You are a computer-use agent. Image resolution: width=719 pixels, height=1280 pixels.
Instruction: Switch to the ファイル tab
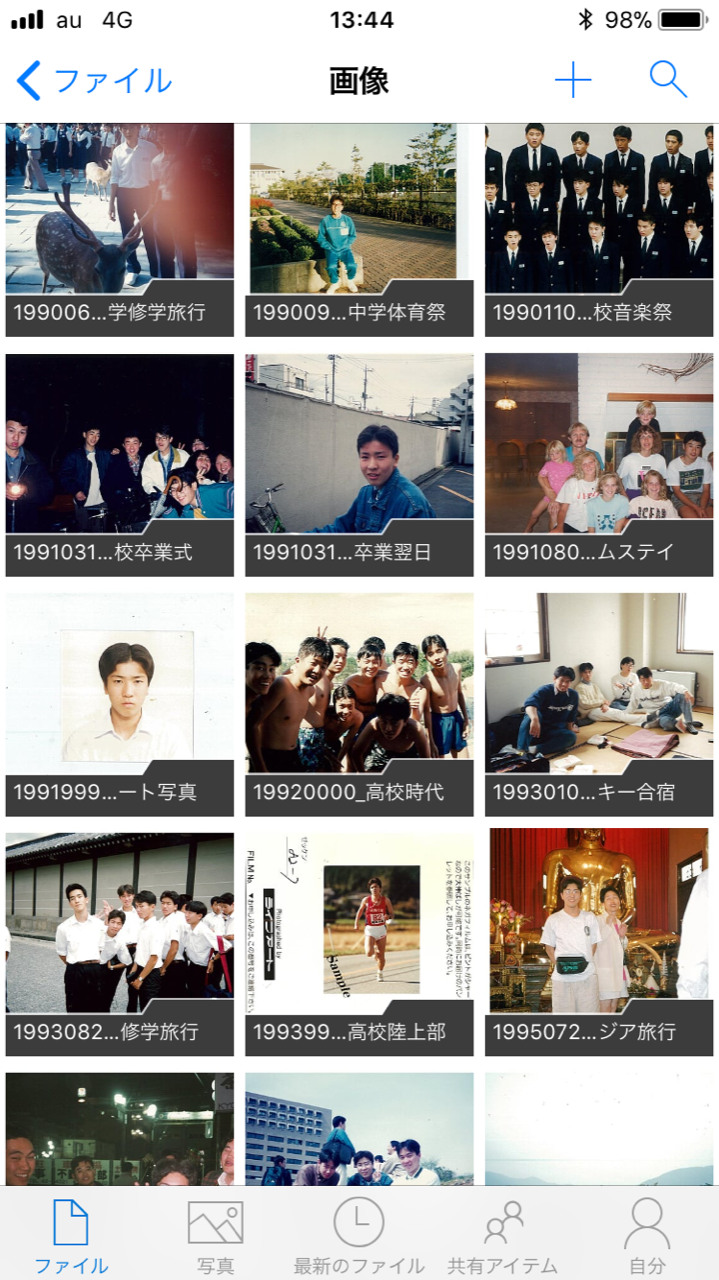[x=71, y=1235]
